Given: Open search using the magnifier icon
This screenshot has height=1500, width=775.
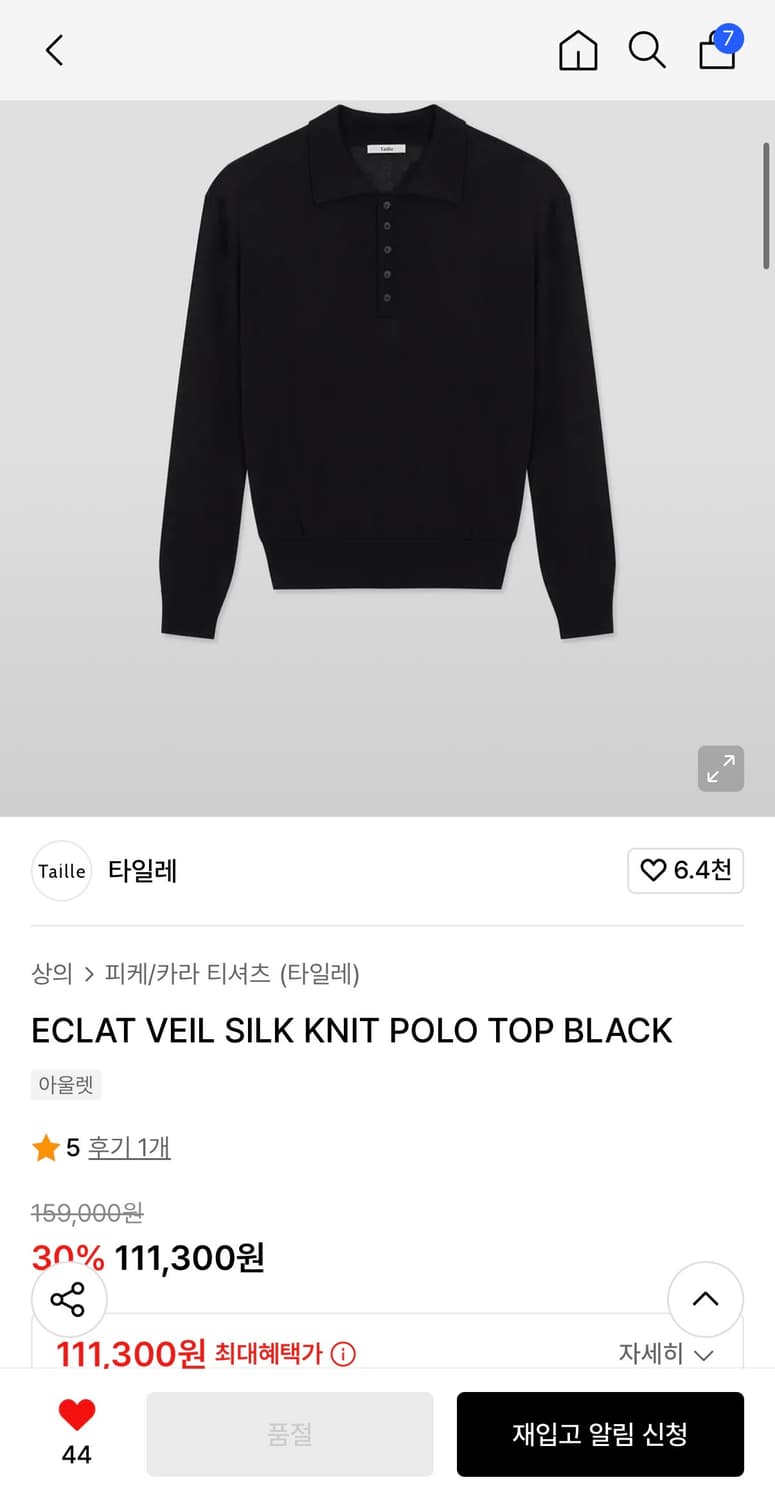Looking at the screenshot, I should pos(647,50).
